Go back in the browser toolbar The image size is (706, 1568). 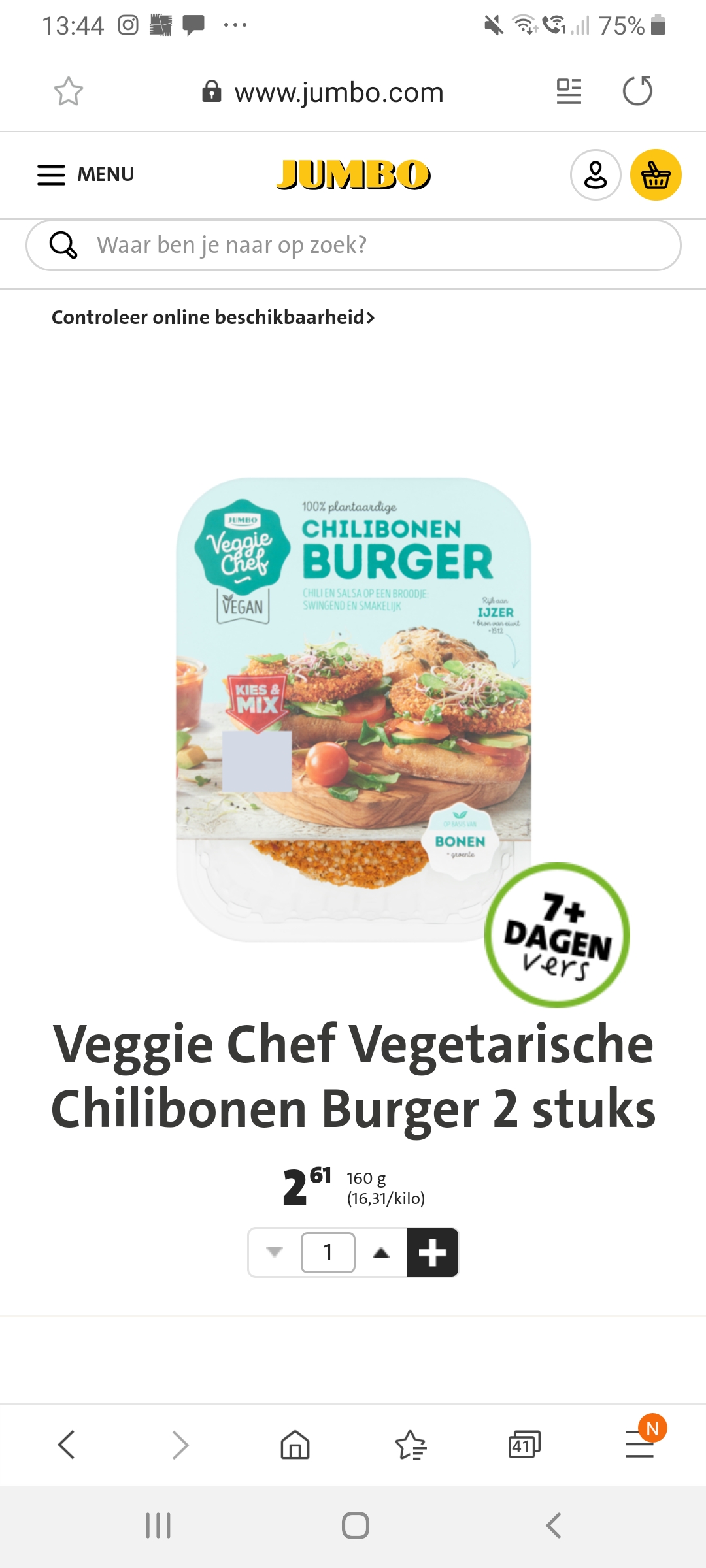[66, 1445]
